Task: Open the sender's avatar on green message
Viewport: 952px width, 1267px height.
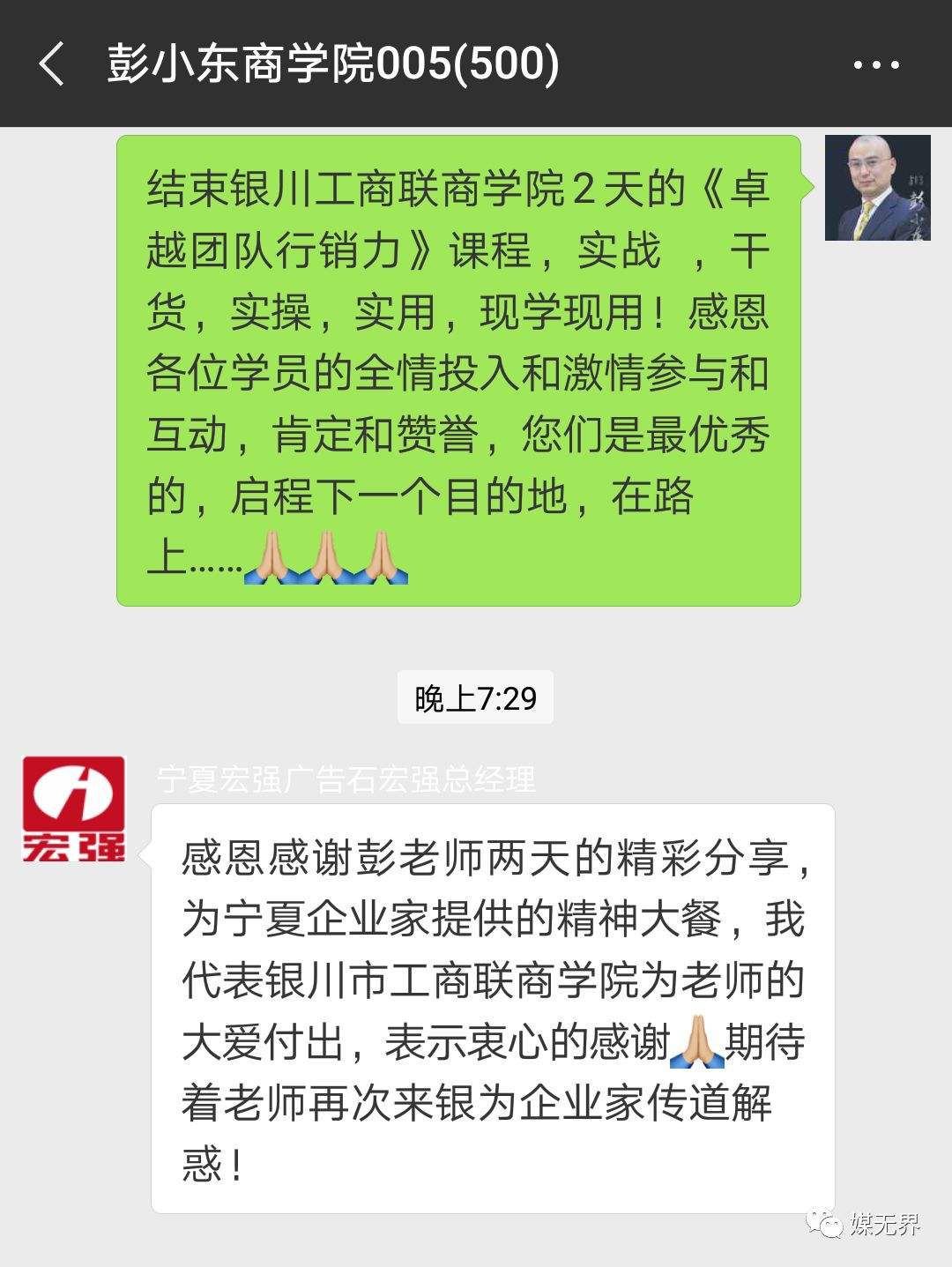Action: click(x=877, y=188)
